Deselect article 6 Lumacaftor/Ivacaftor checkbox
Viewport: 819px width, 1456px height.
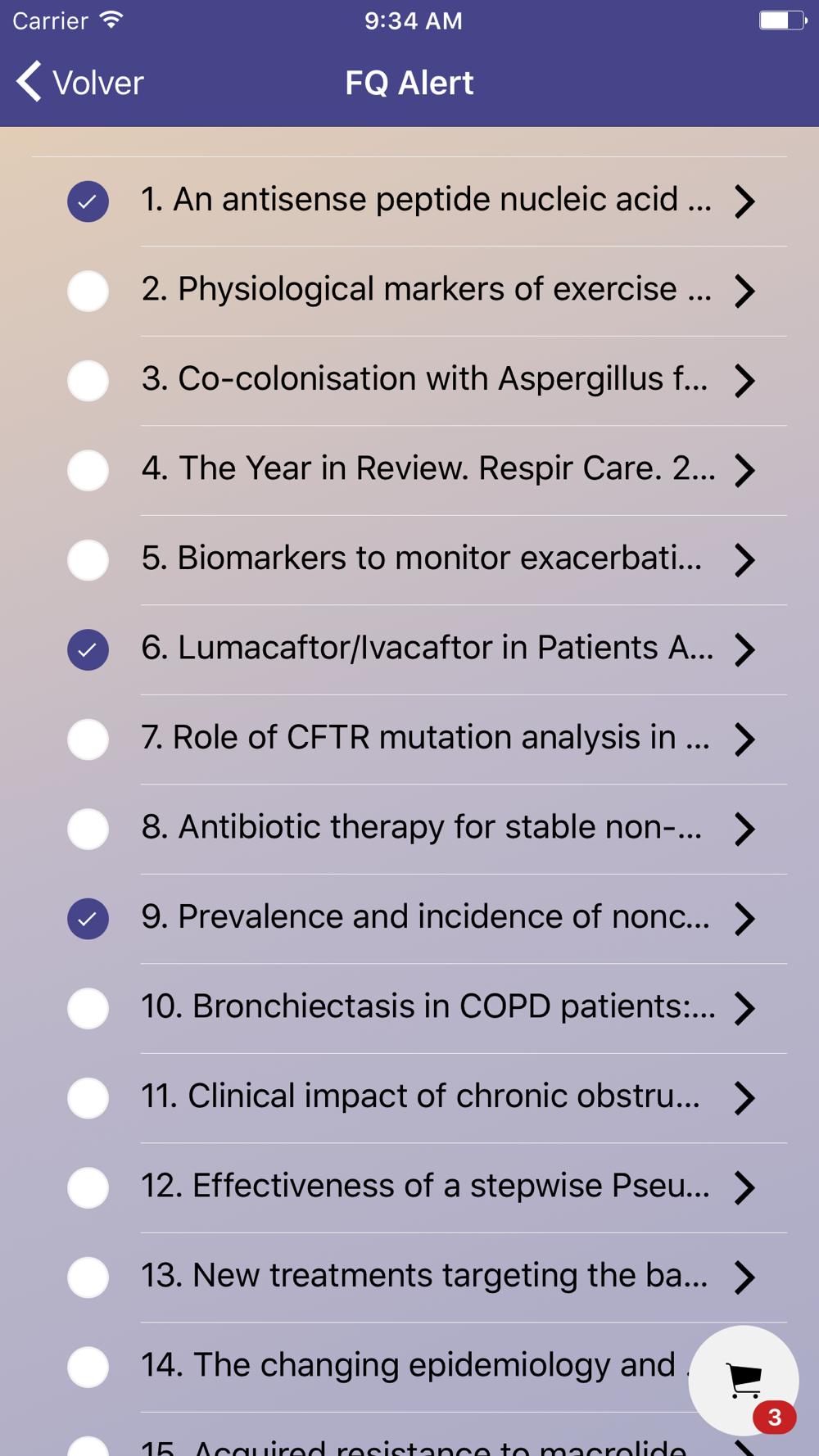88,649
